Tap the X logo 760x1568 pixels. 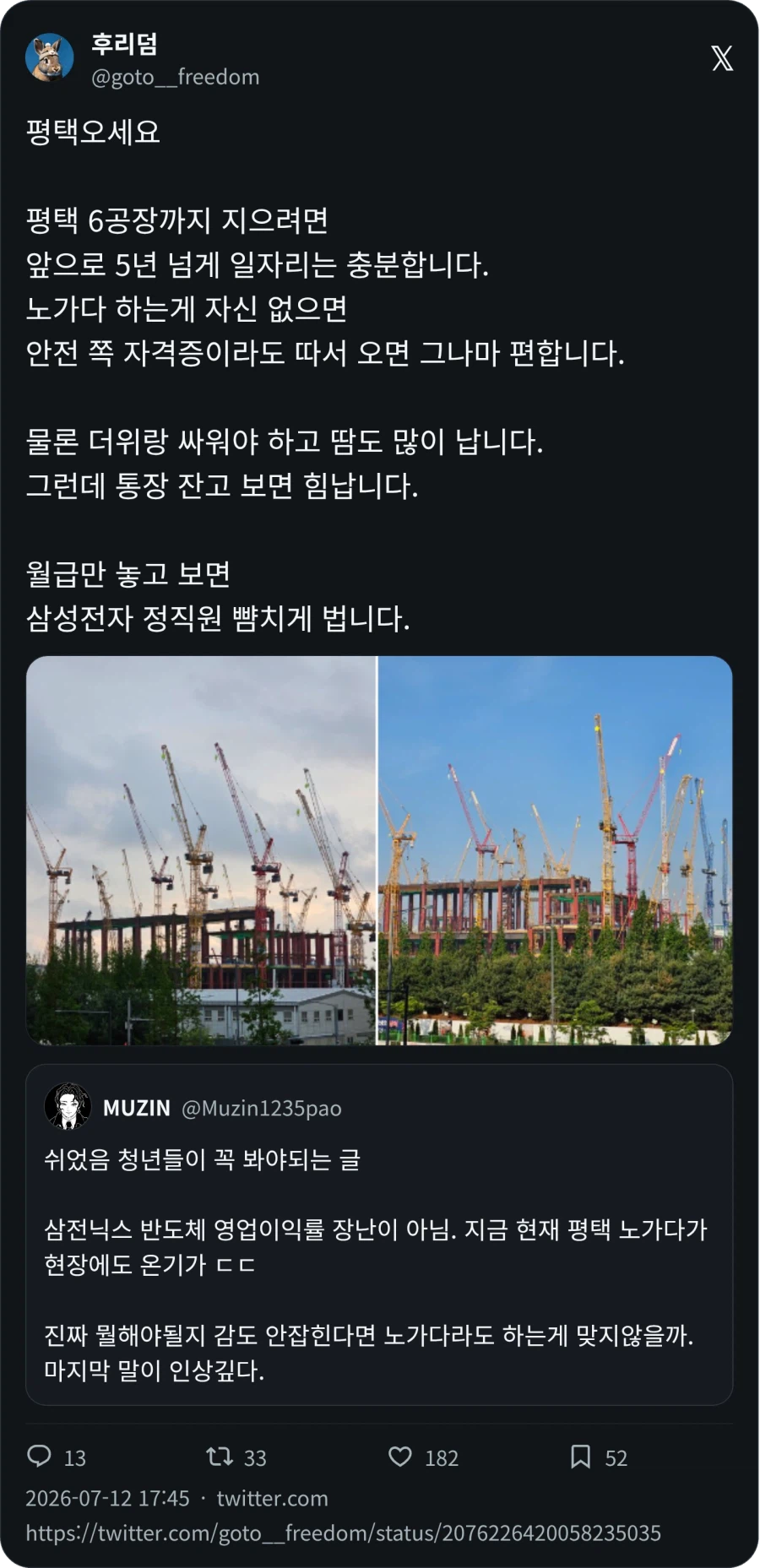(x=721, y=58)
